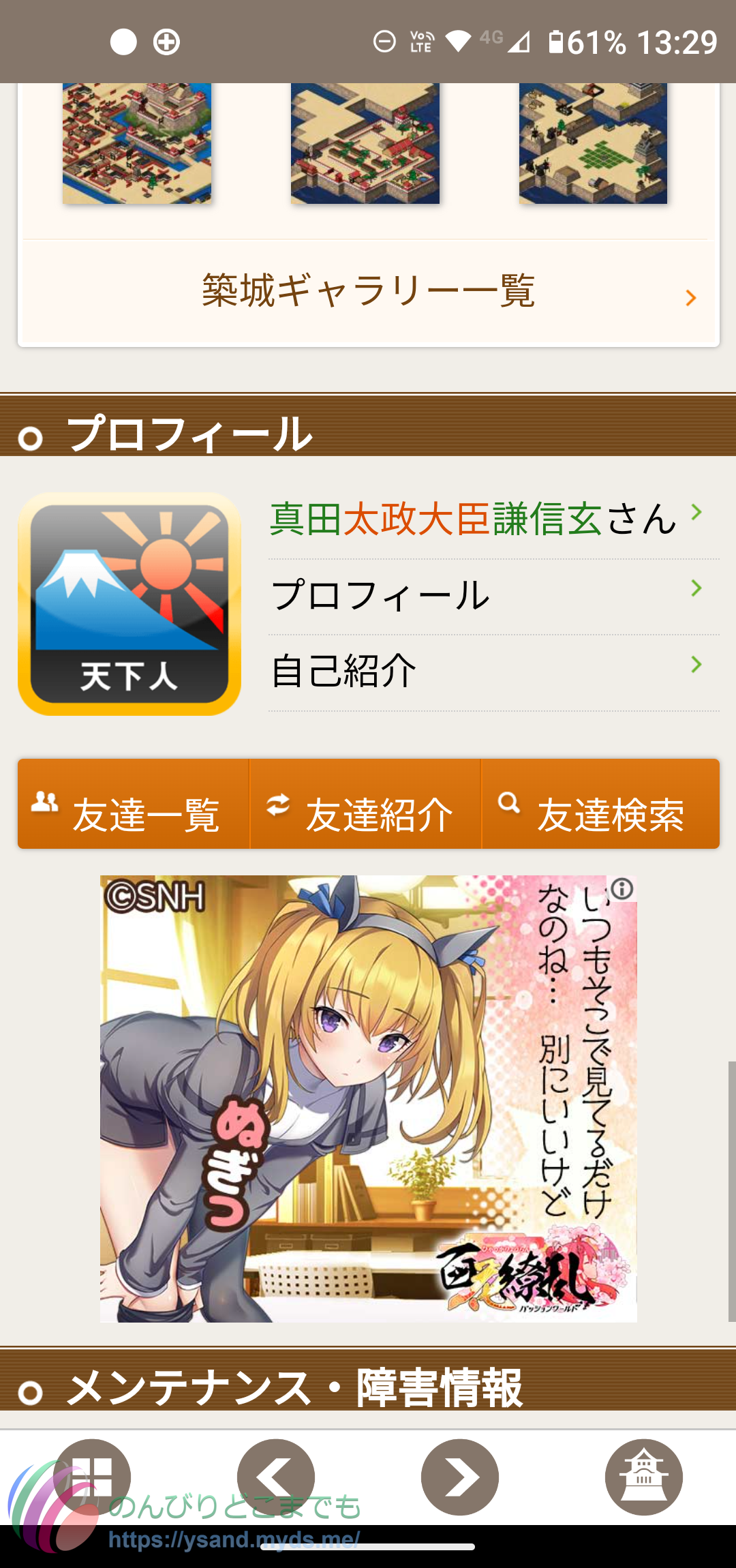Open the 自己紹介 row

(x=491, y=672)
